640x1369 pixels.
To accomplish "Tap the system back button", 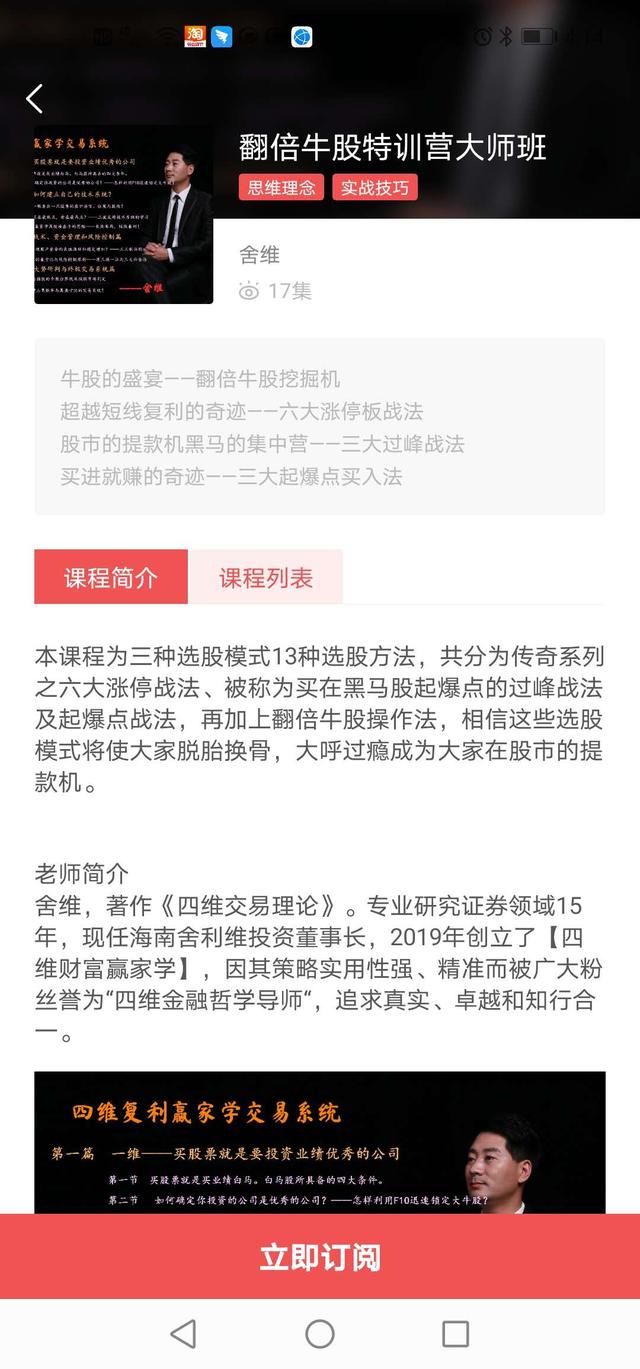I will (x=183, y=1333).
